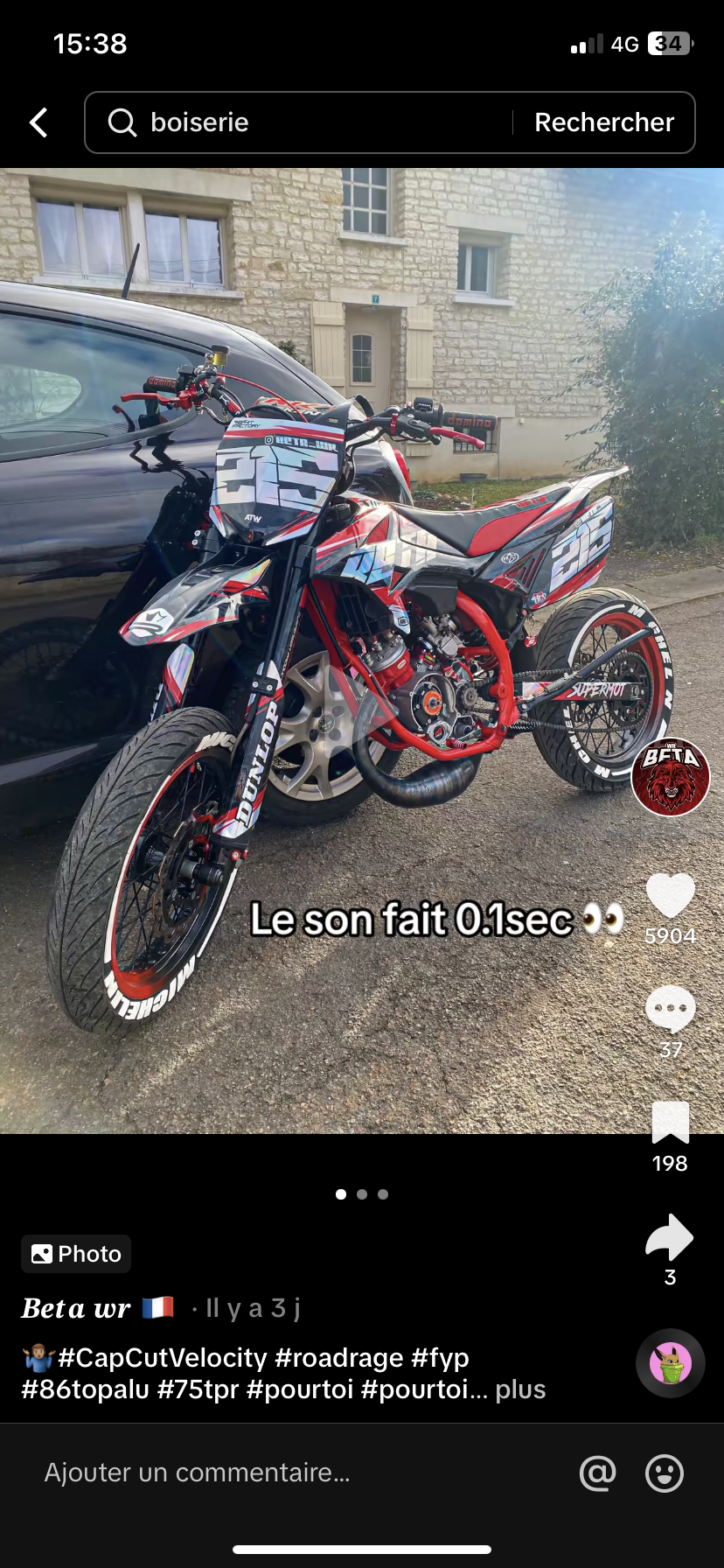
Task: Tap the Rechercher button
Action: pyautogui.click(x=604, y=122)
